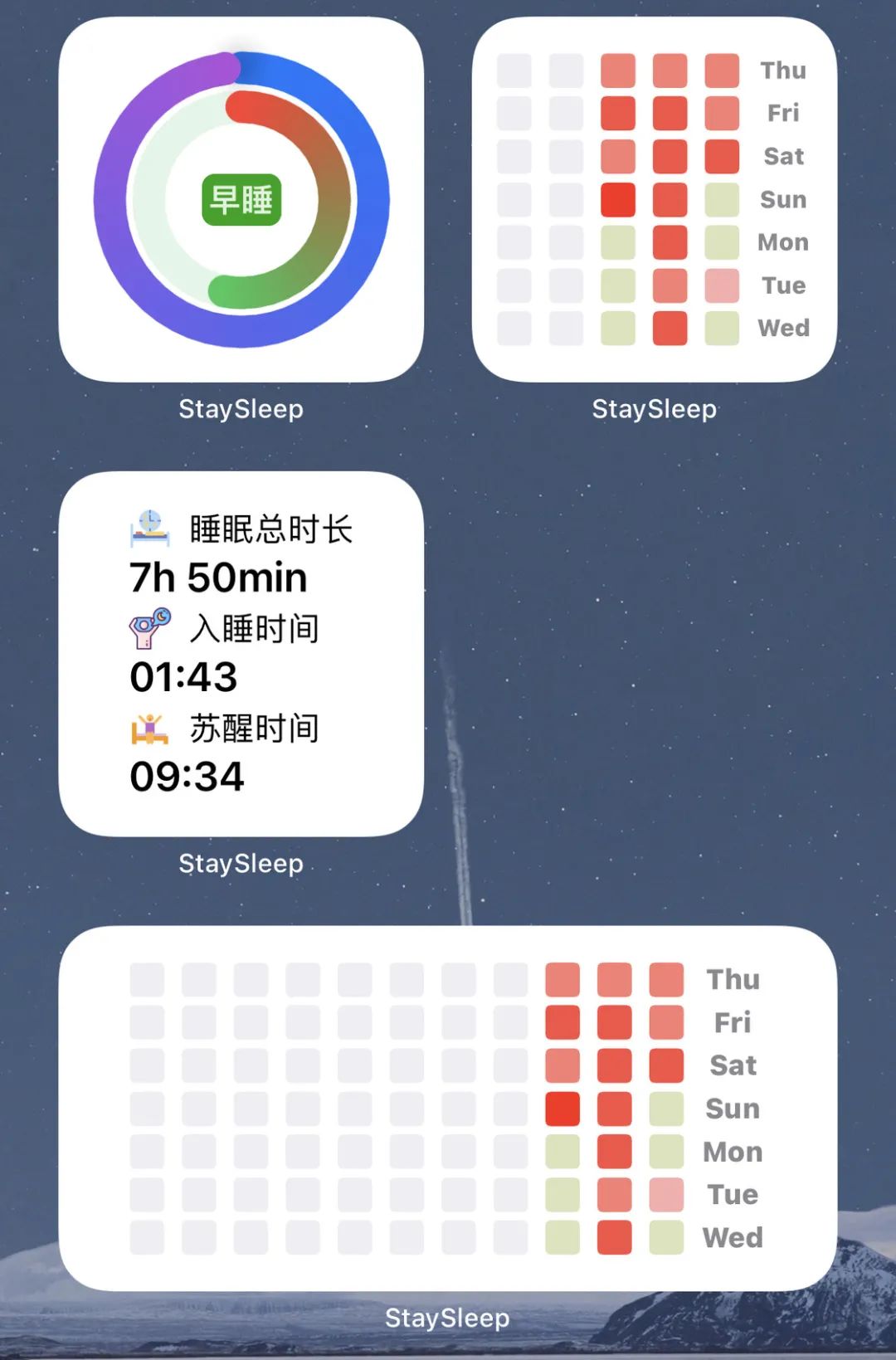Open the StaySleep circular ring widget
The width and height of the screenshot is (896, 1360).
[241, 199]
